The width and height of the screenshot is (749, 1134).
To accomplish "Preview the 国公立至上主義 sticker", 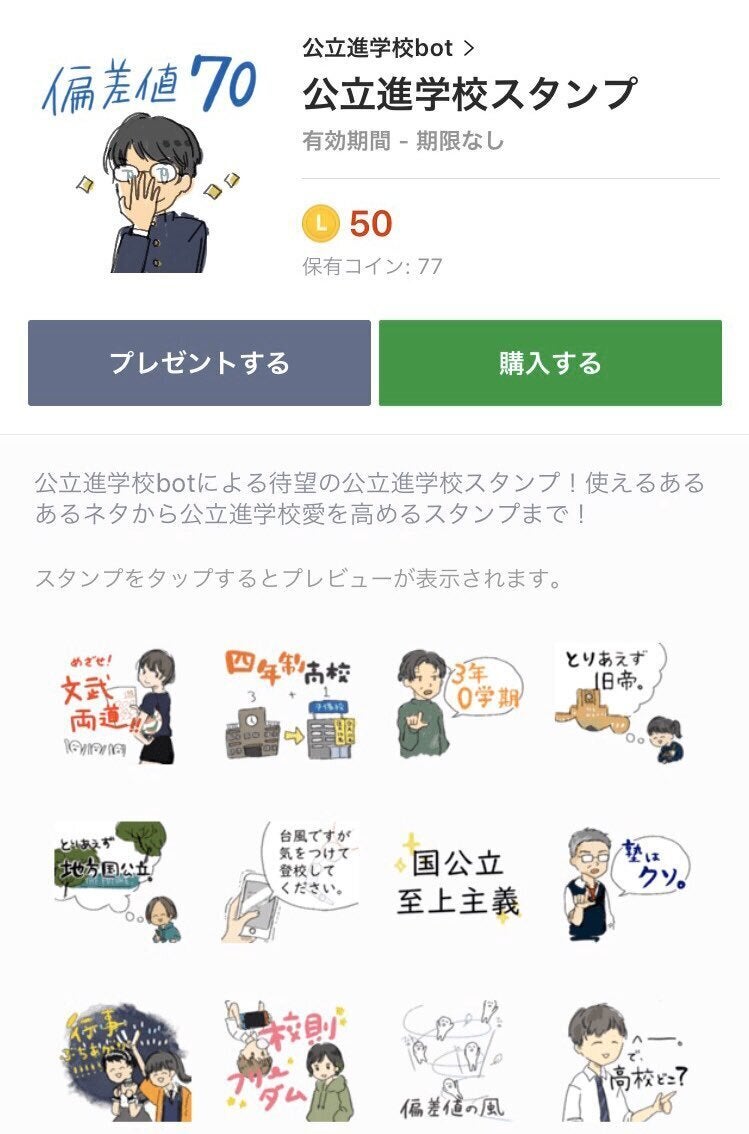I will tap(459, 882).
